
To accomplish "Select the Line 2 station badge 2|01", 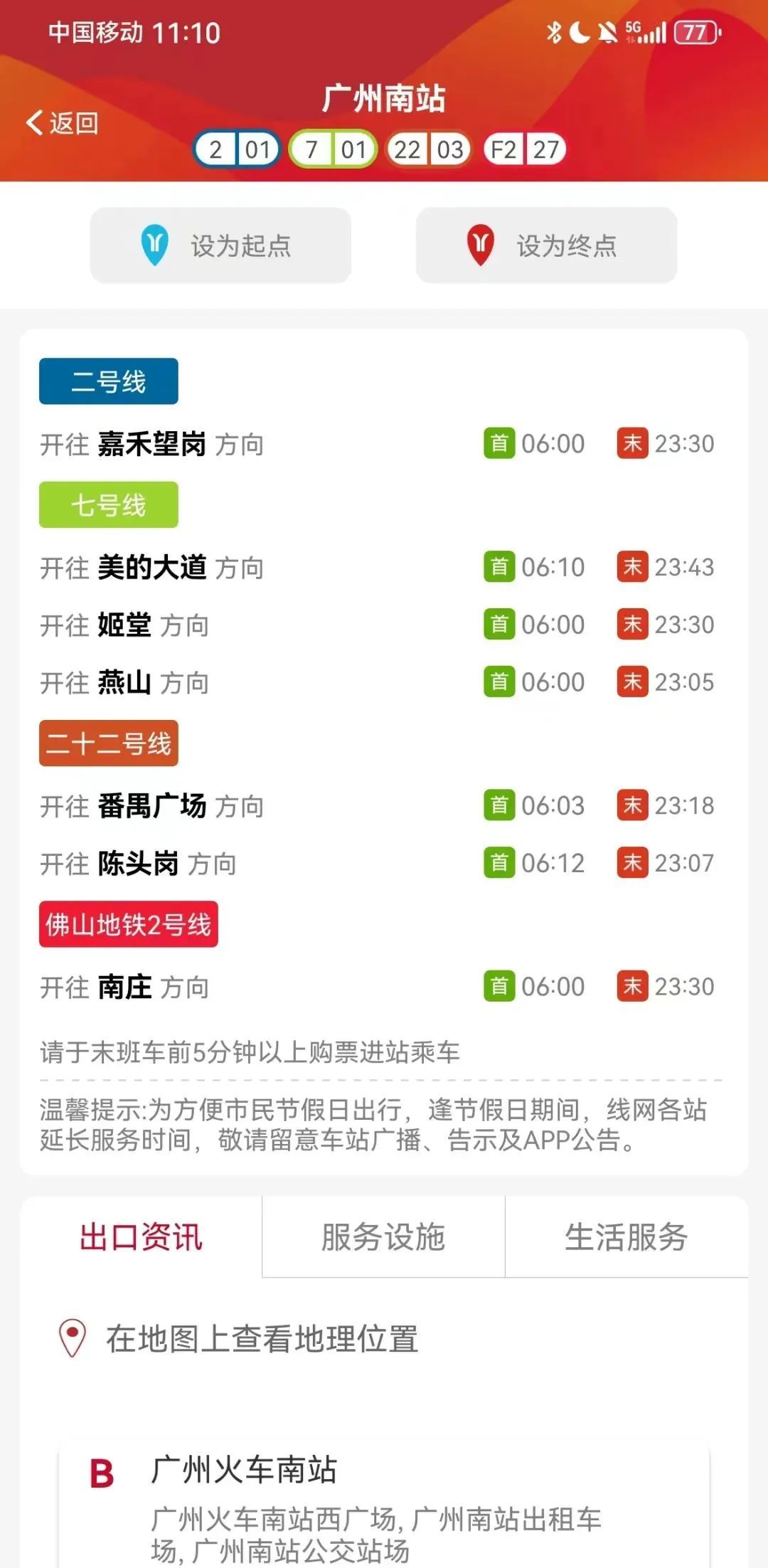I will (237, 149).
